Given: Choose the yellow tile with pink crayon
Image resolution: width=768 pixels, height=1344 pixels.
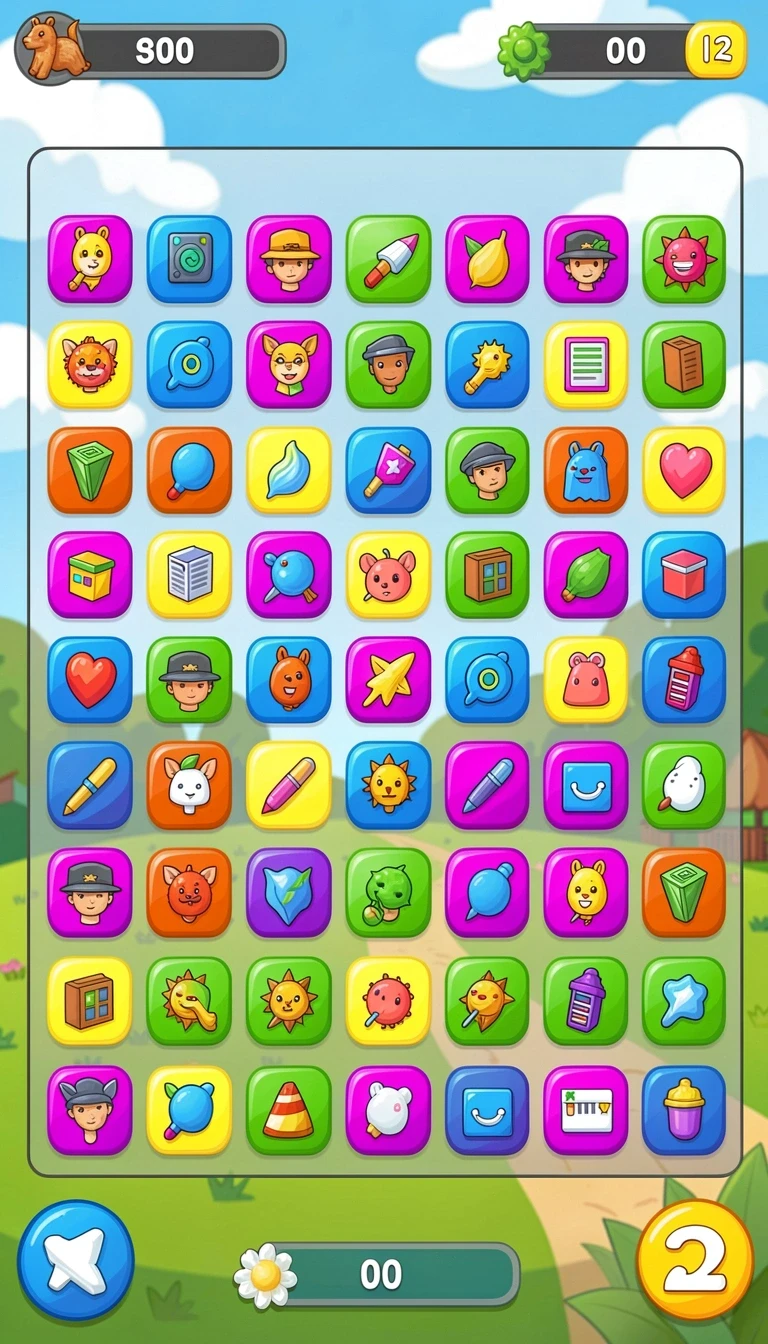Looking at the screenshot, I should (x=288, y=785).
